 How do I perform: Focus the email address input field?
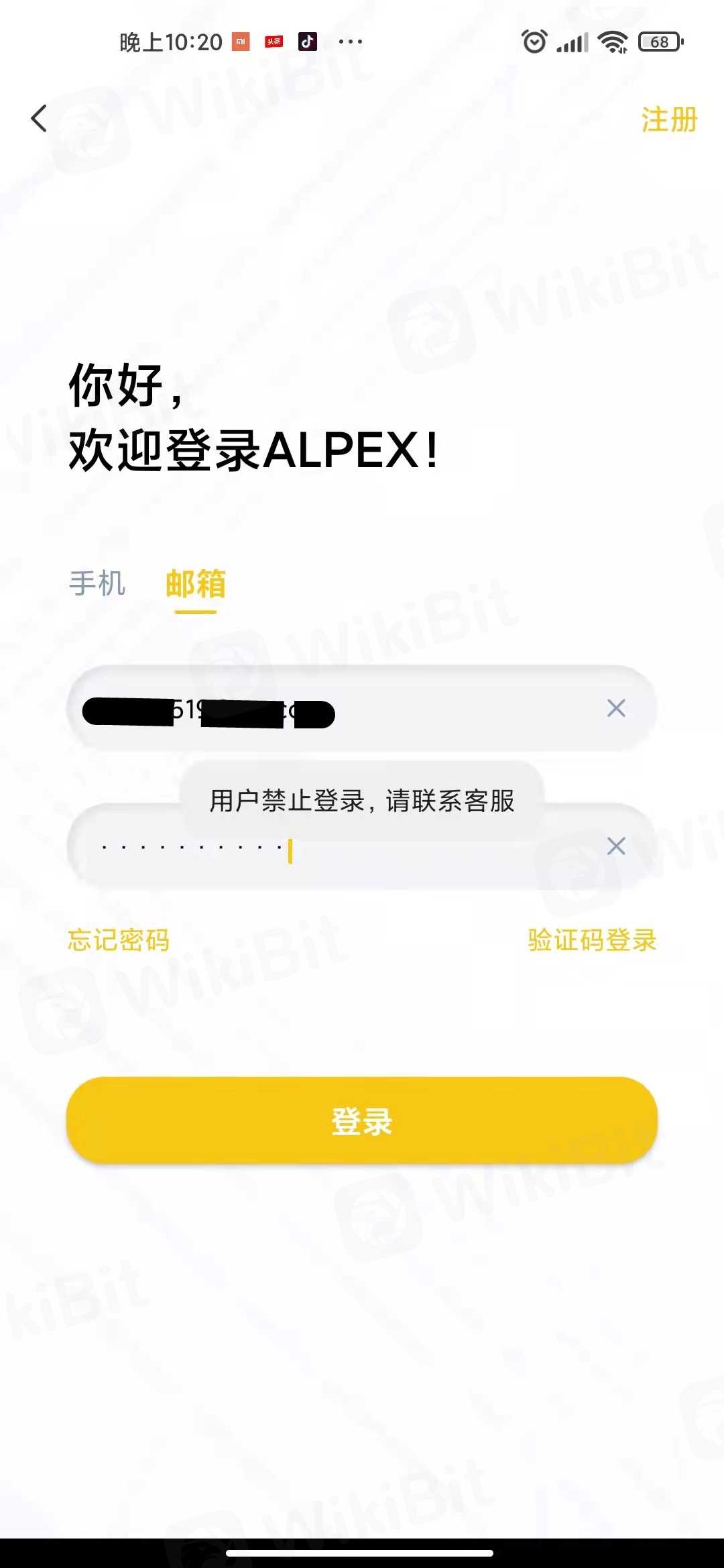[436, 709]
